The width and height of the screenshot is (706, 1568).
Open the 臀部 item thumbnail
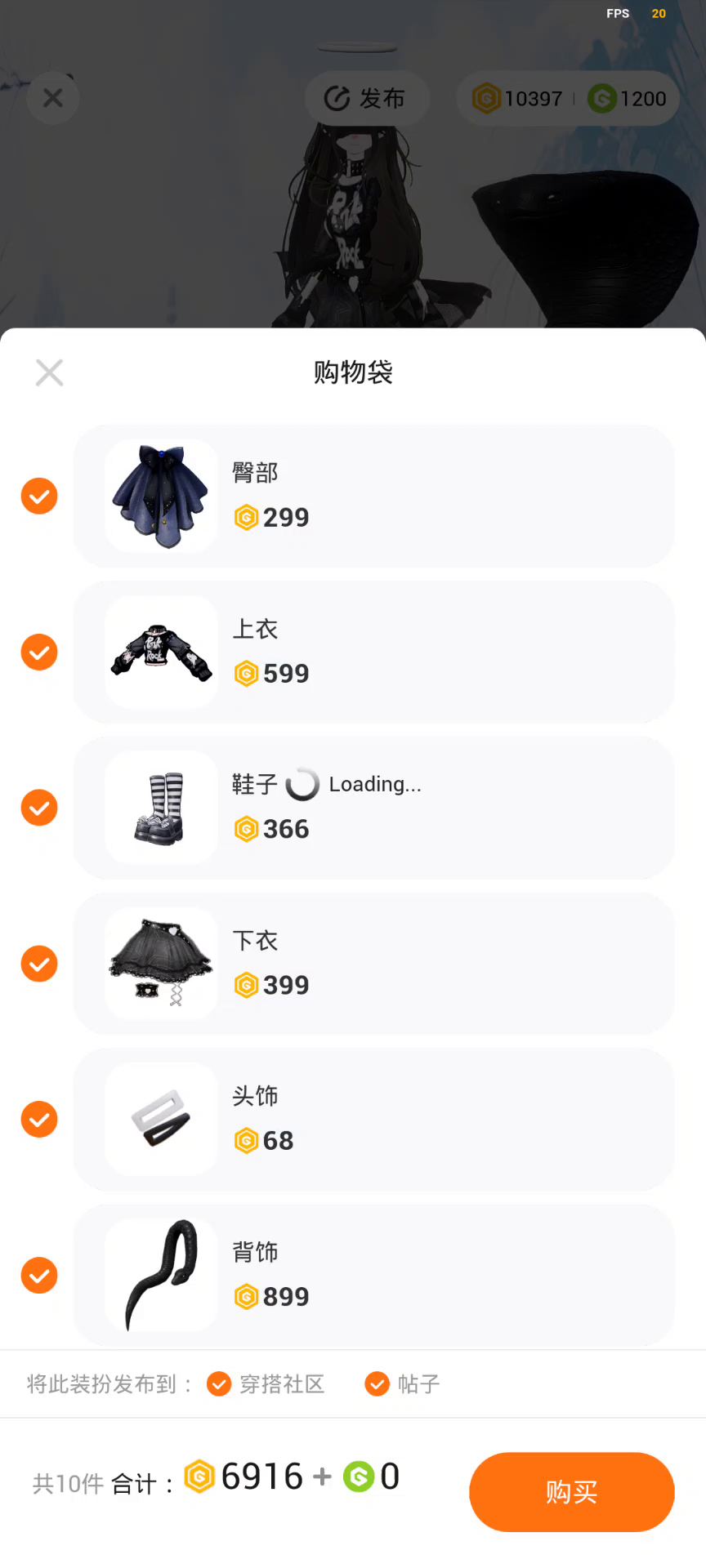(x=162, y=497)
